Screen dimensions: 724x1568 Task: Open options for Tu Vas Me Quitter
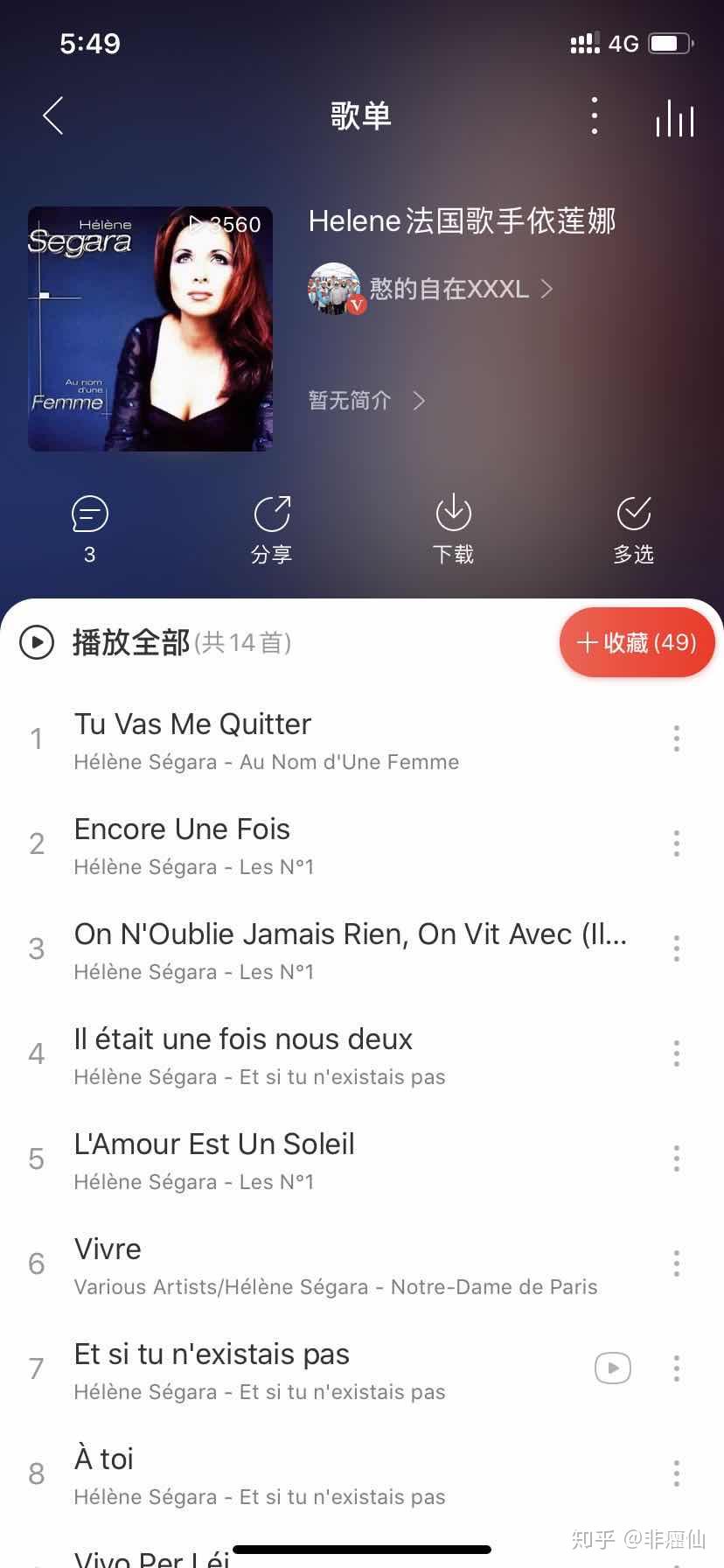pos(676,738)
